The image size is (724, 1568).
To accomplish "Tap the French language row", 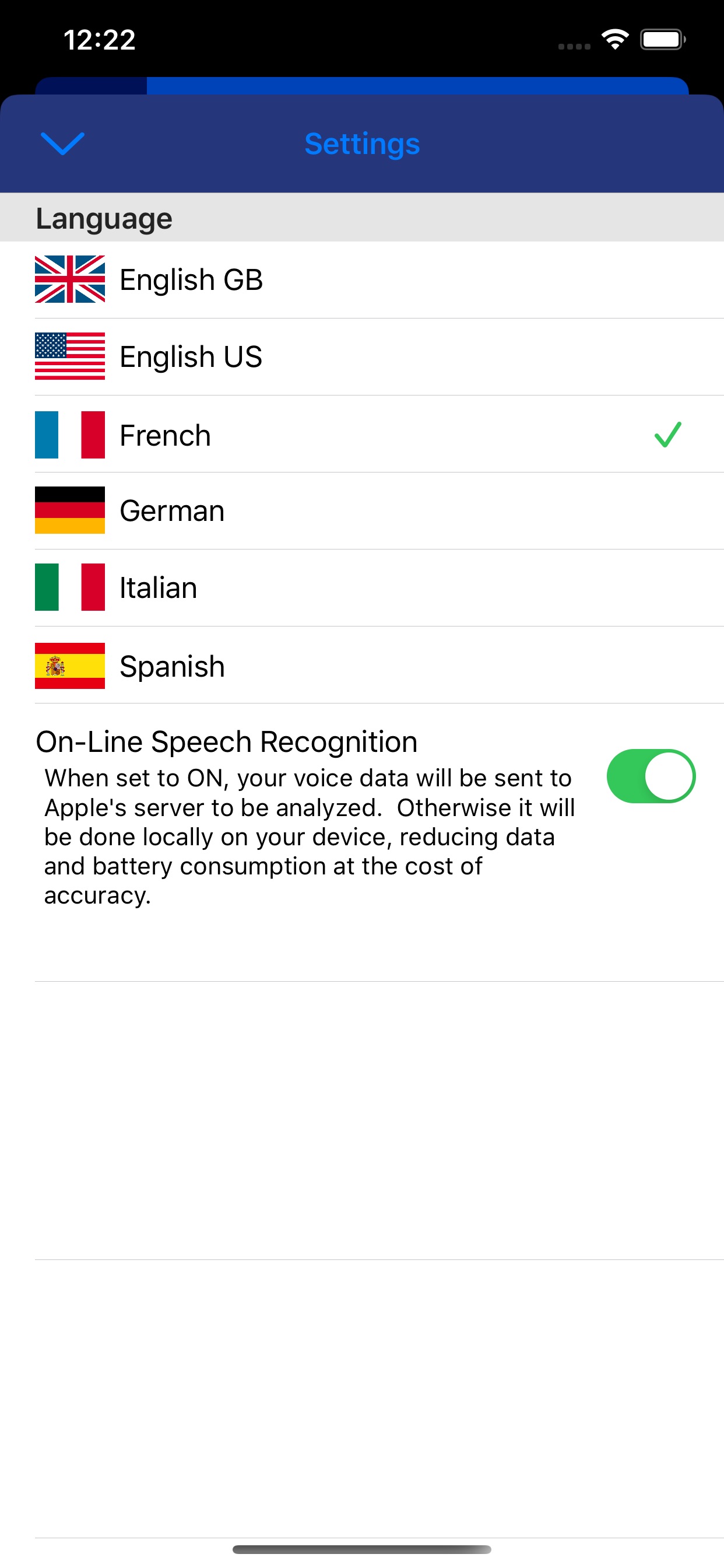I will point(362,434).
